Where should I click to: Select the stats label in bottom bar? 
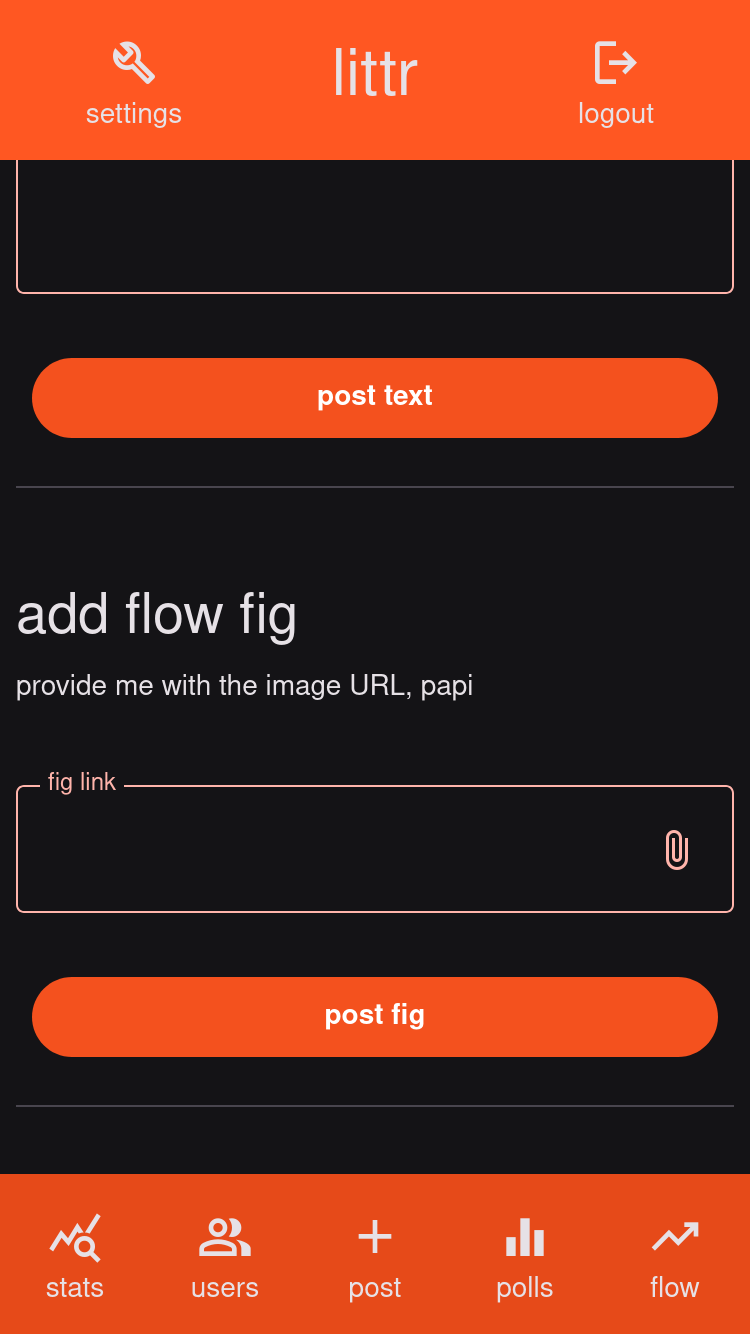[x=74, y=1288]
